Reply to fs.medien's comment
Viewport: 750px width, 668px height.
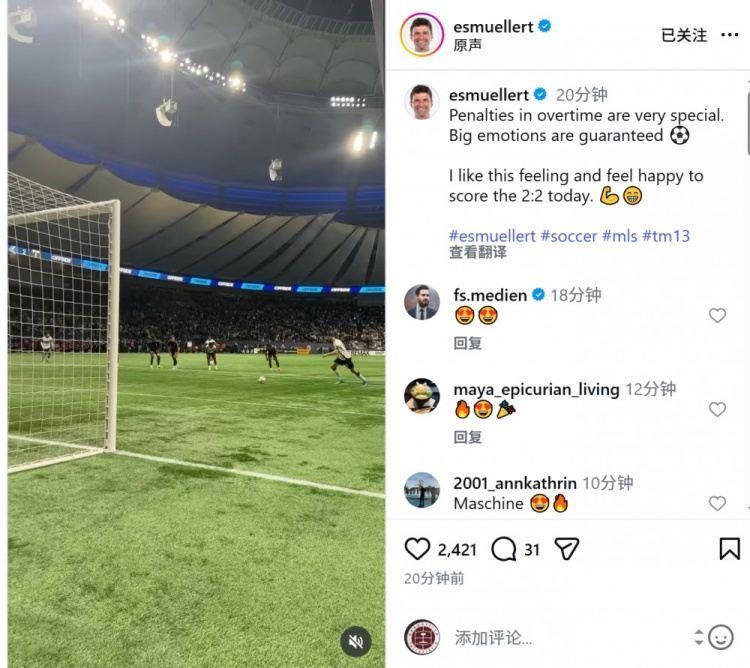coord(467,343)
